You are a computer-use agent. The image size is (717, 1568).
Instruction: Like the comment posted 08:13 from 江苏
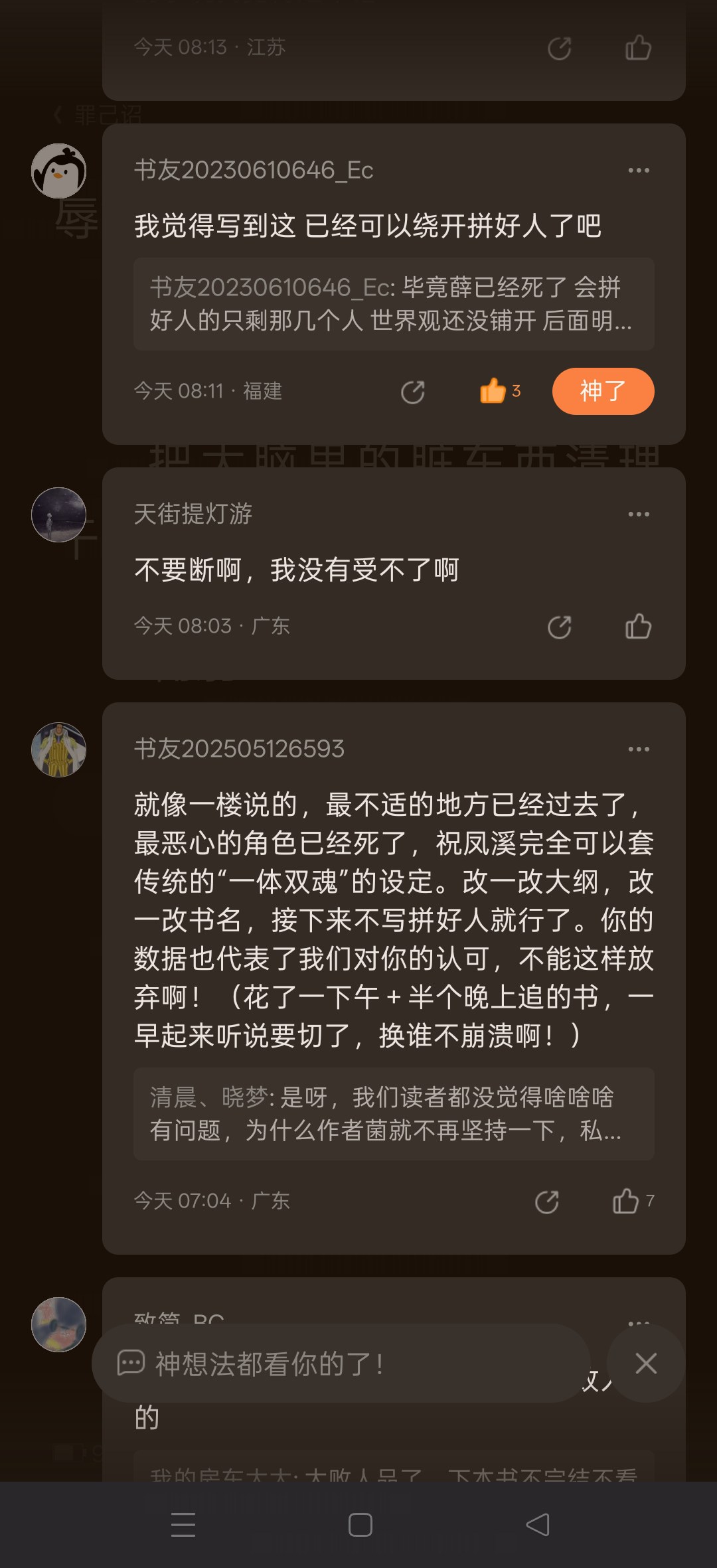pos(638,48)
